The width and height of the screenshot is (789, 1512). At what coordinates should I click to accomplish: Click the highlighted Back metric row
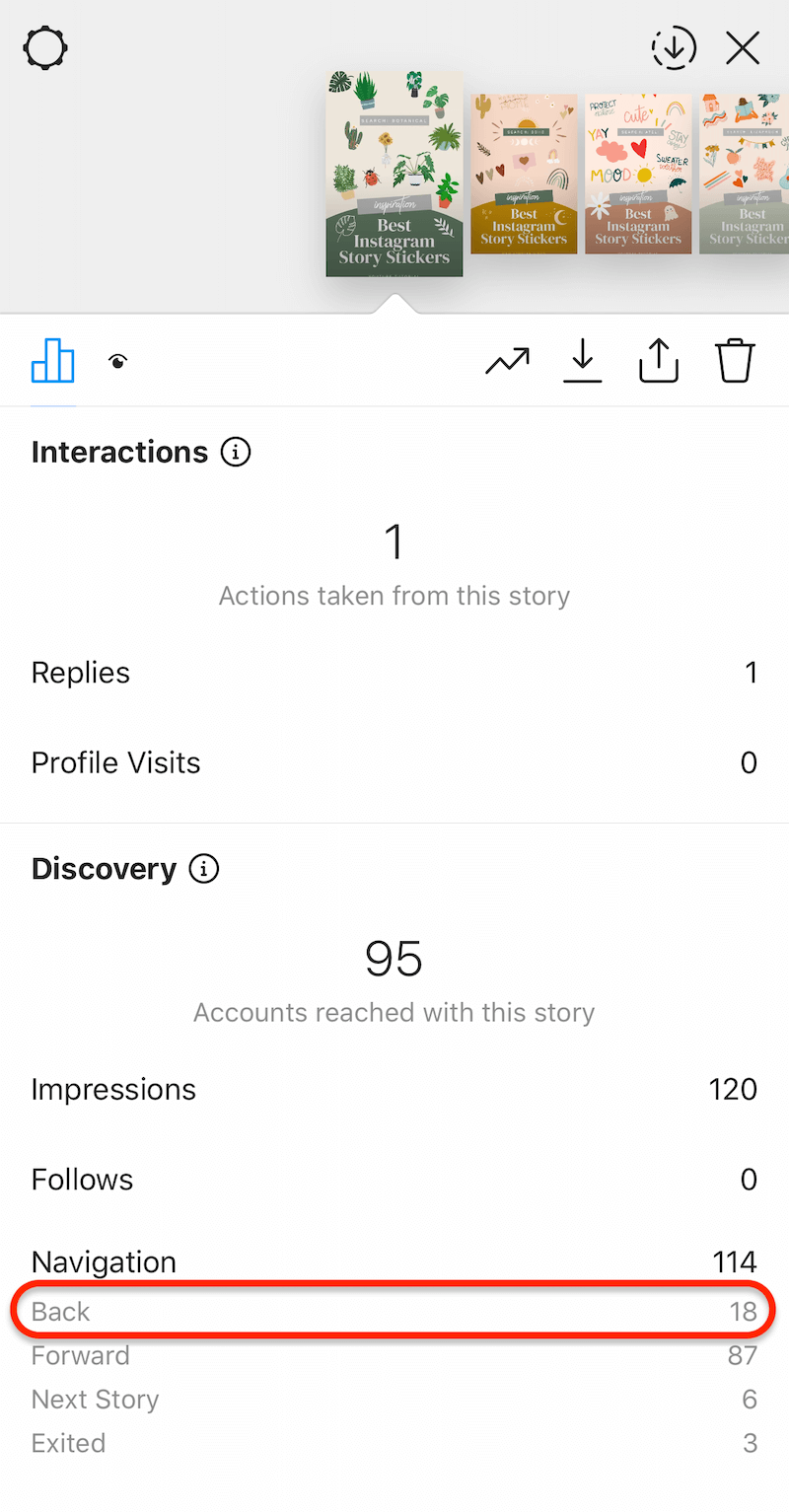point(394,1310)
